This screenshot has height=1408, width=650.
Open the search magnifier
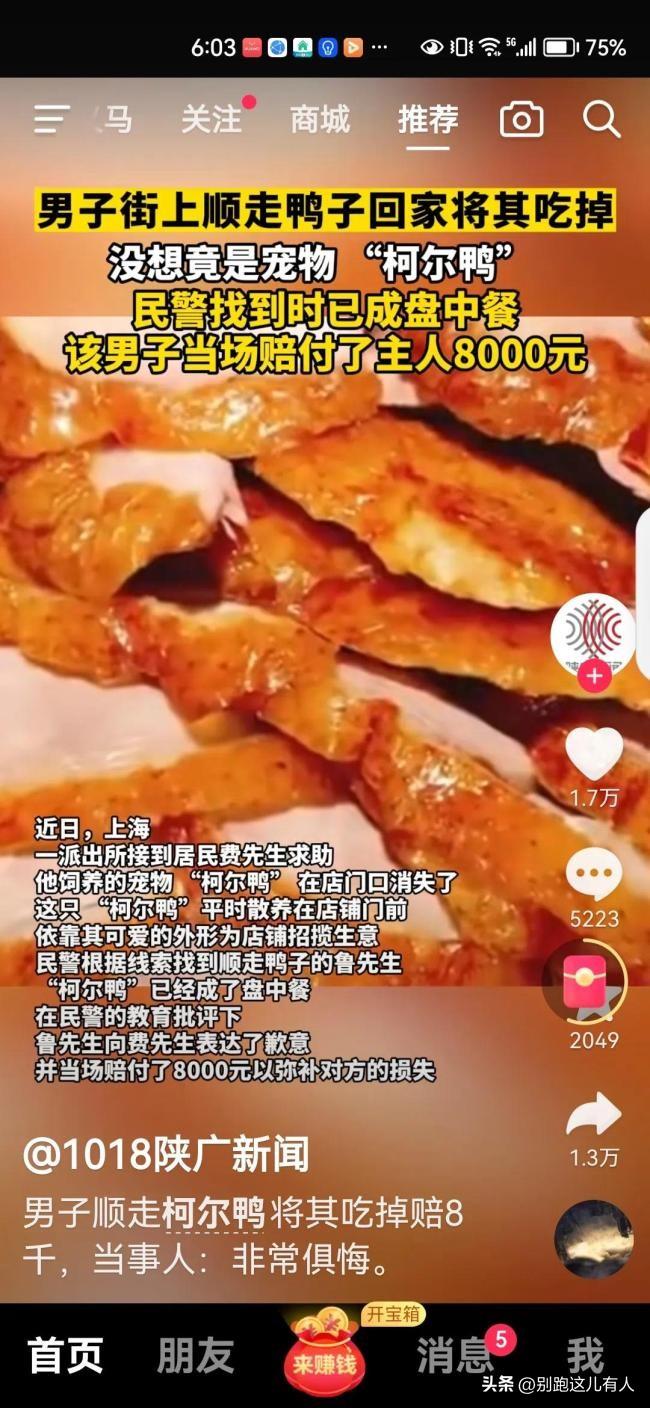pyautogui.click(x=601, y=120)
